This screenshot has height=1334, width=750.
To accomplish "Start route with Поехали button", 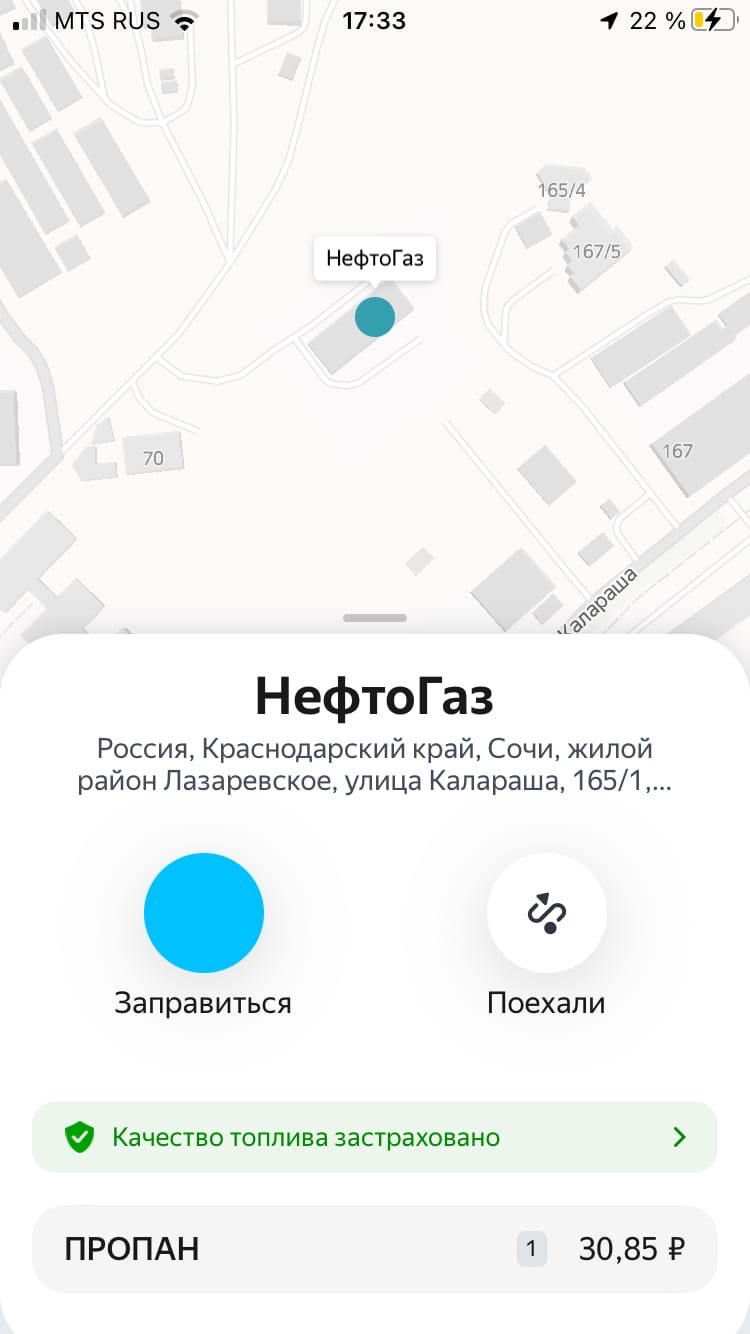I will pyautogui.click(x=547, y=912).
